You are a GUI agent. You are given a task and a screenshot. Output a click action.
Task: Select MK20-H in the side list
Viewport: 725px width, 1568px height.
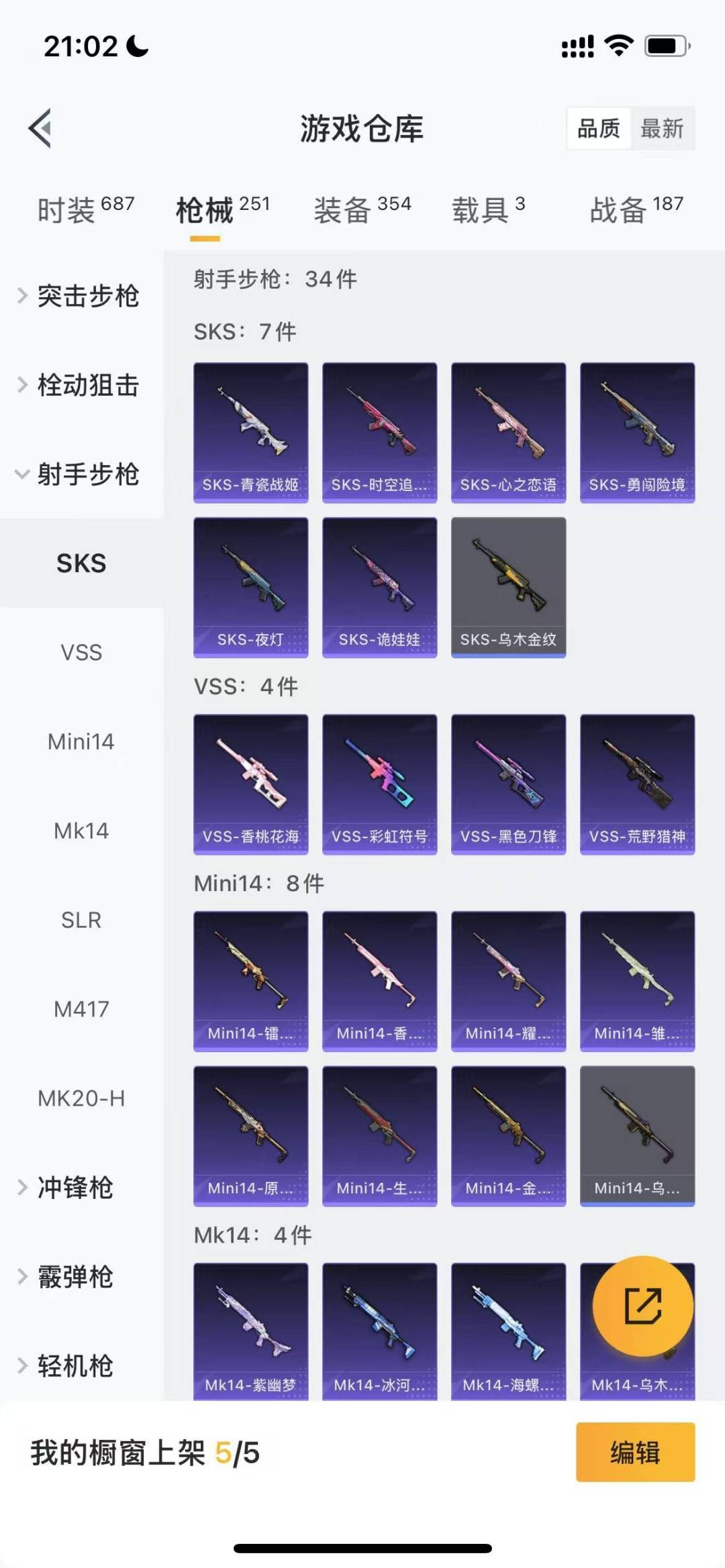click(81, 1098)
